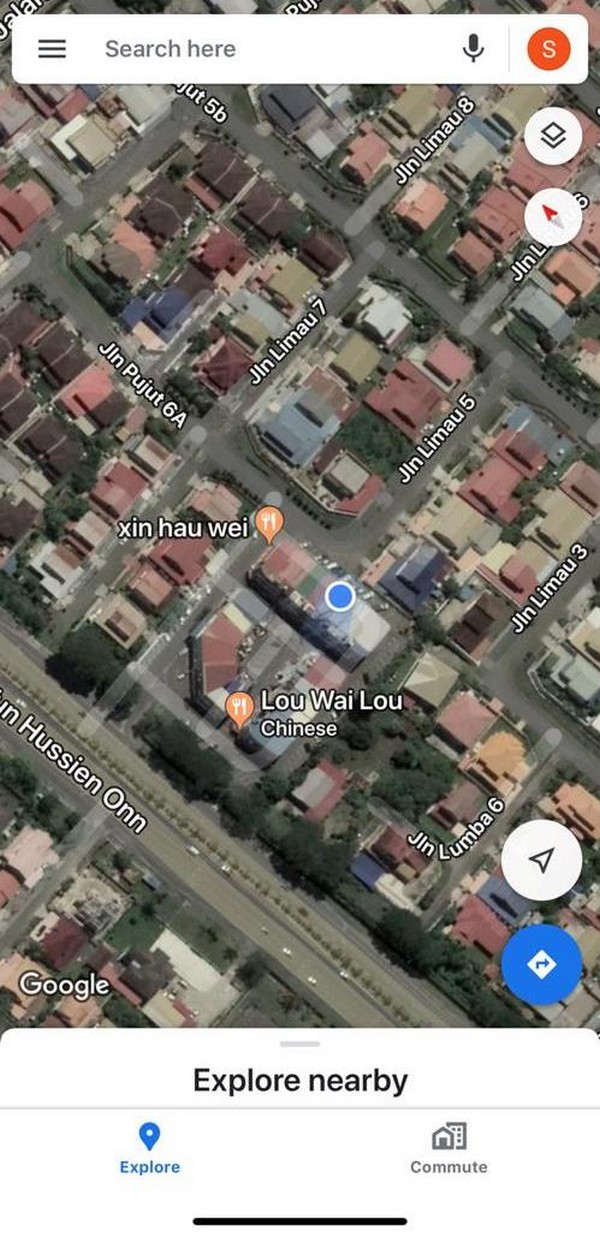Open the account profile avatar

(548, 48)
